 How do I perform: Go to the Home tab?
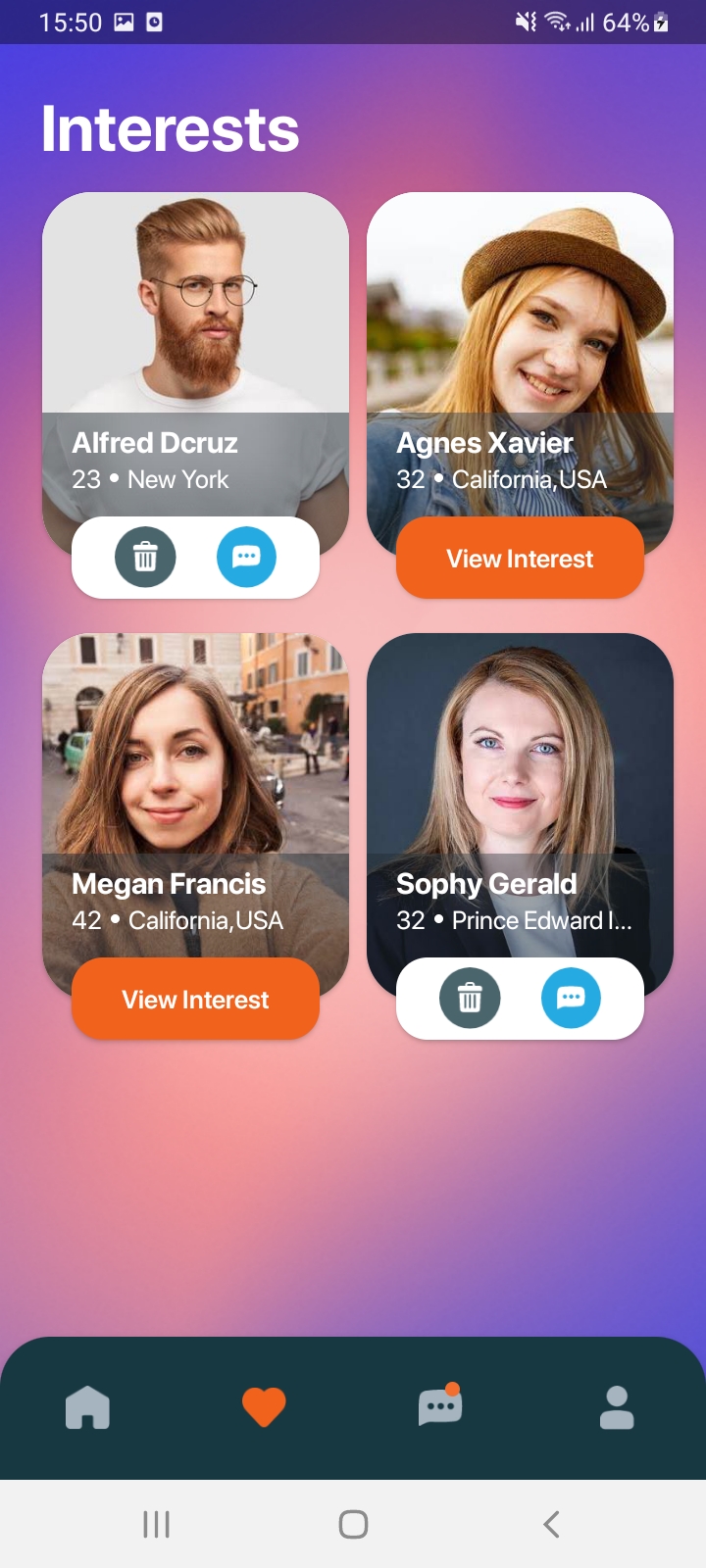87,1408
